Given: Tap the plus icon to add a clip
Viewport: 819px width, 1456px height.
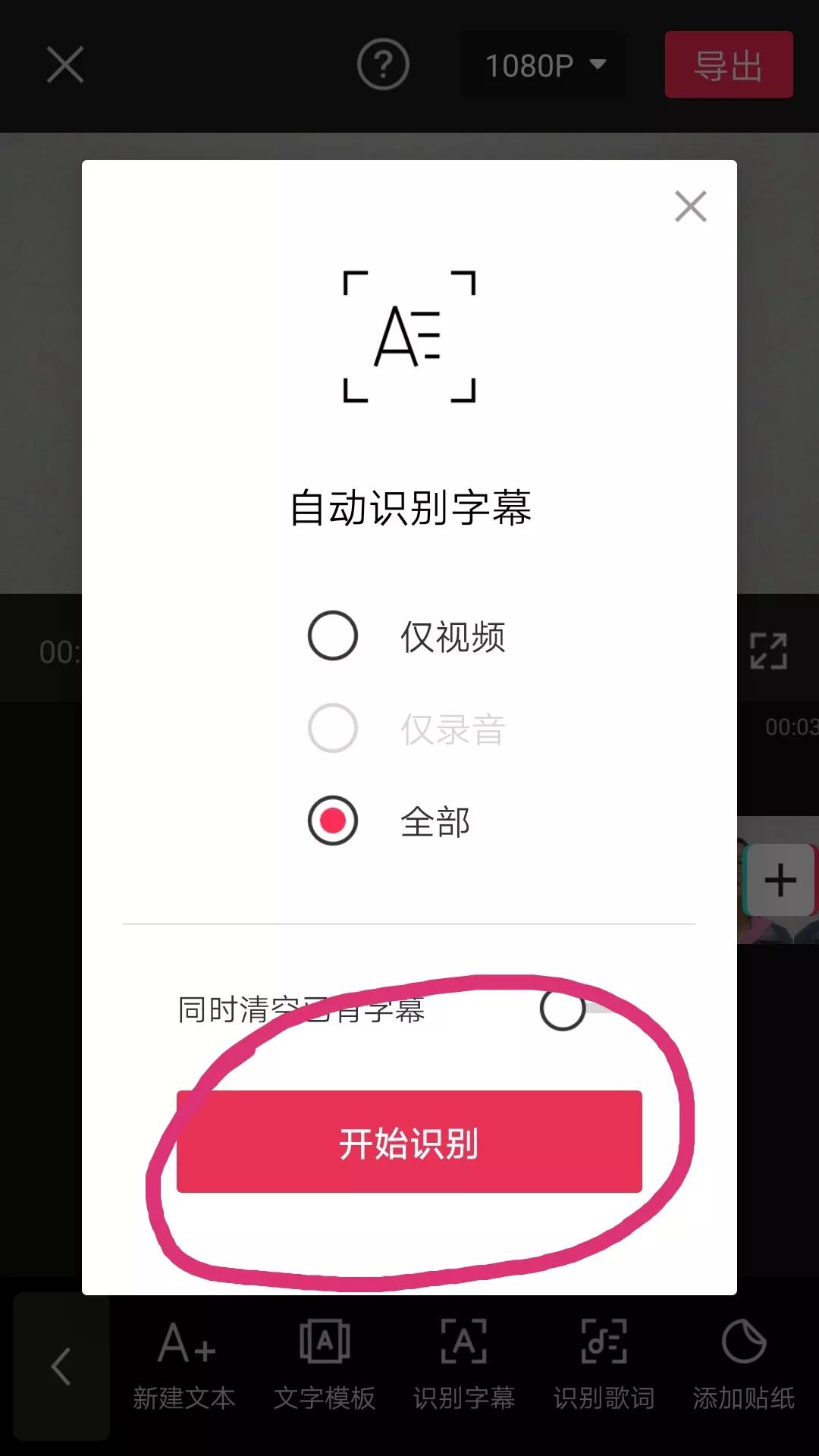Looking at the screenshot, I should (779, 879).
